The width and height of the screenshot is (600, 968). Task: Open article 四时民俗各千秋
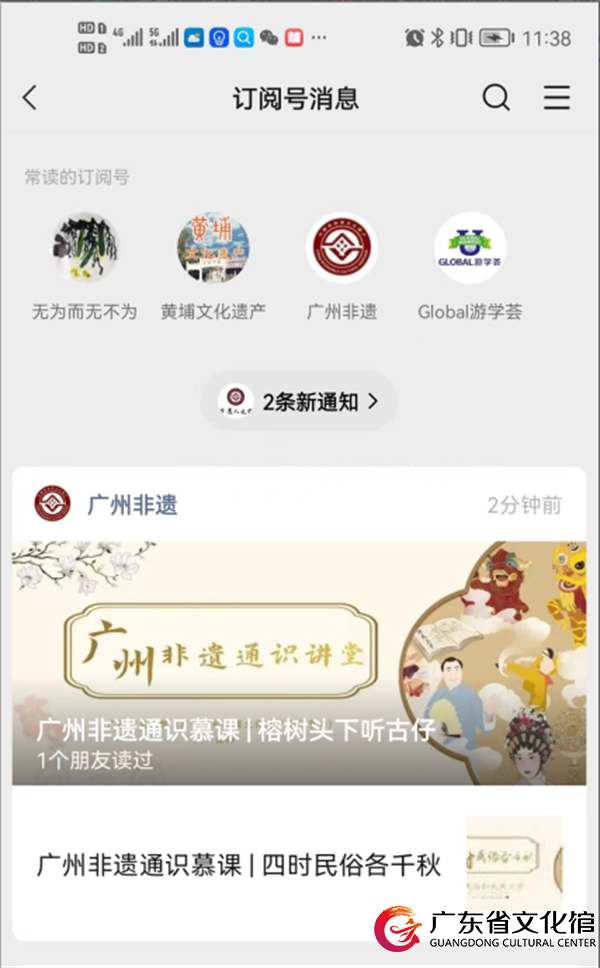click(240, 864)
